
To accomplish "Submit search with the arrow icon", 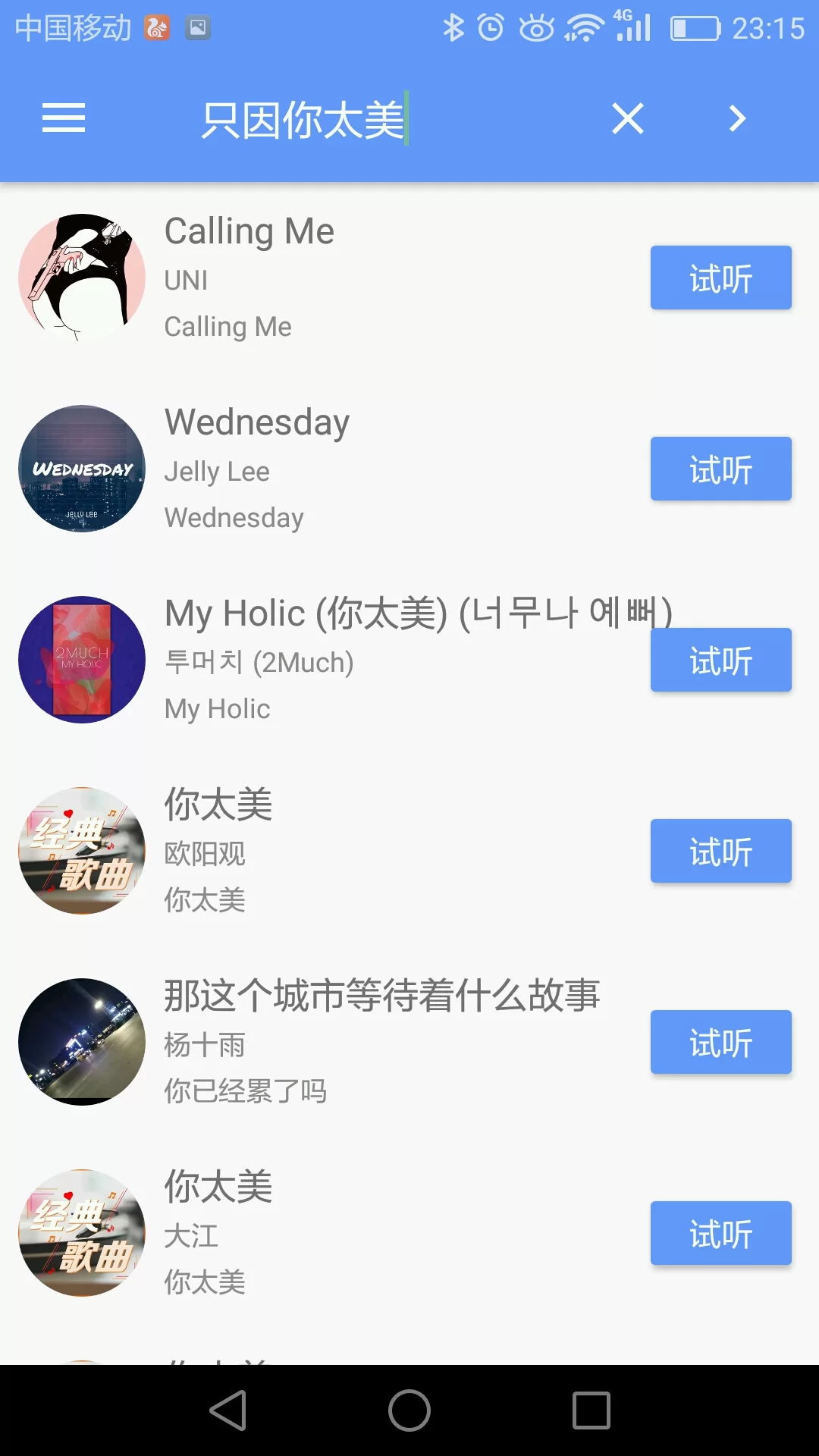I will click(x=737, y=118).
